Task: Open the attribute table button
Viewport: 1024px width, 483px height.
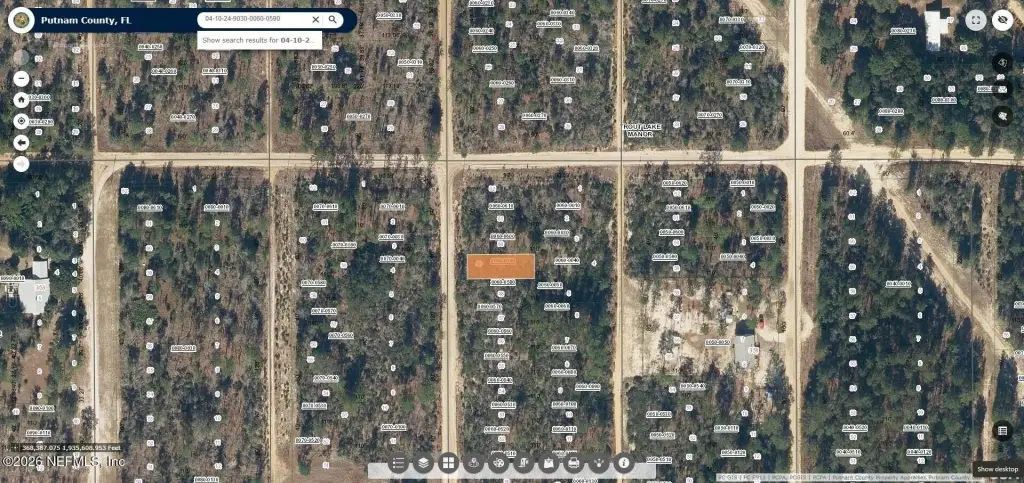Action: [x=1002, y=430]
